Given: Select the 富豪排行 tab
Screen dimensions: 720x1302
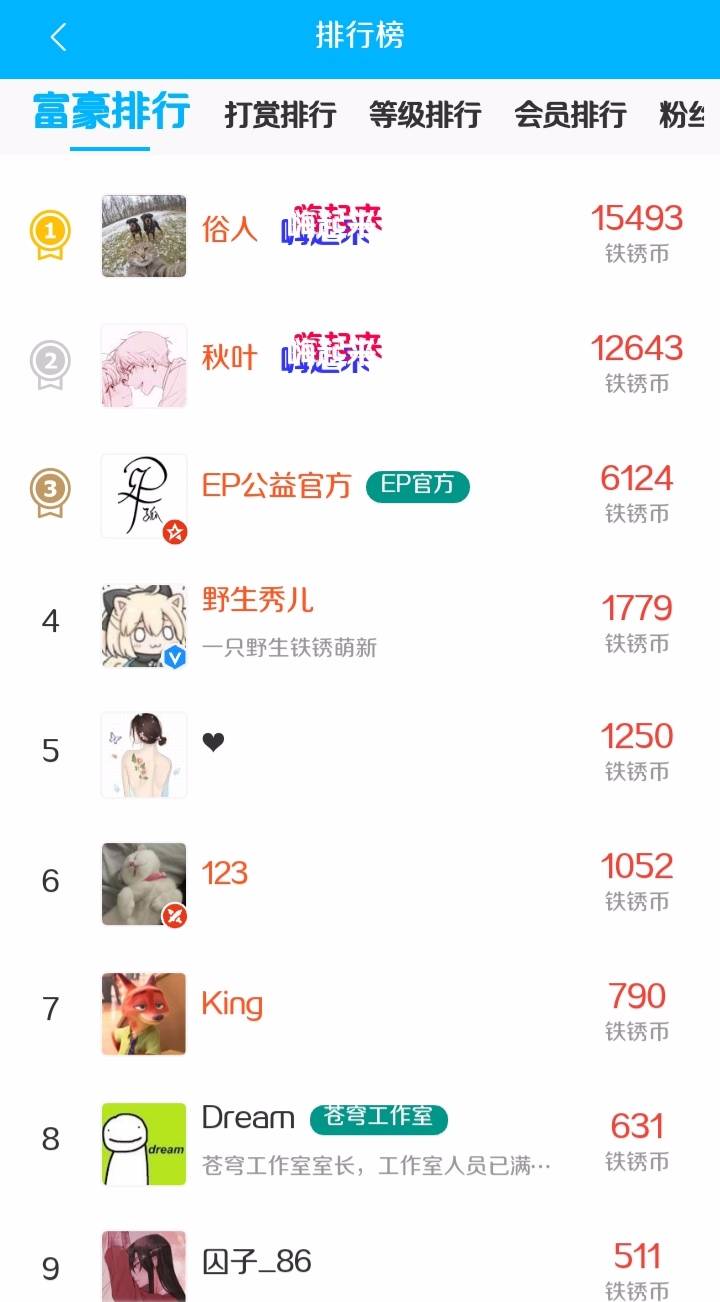Looking at the screenshot, I should tap(111, 112).
